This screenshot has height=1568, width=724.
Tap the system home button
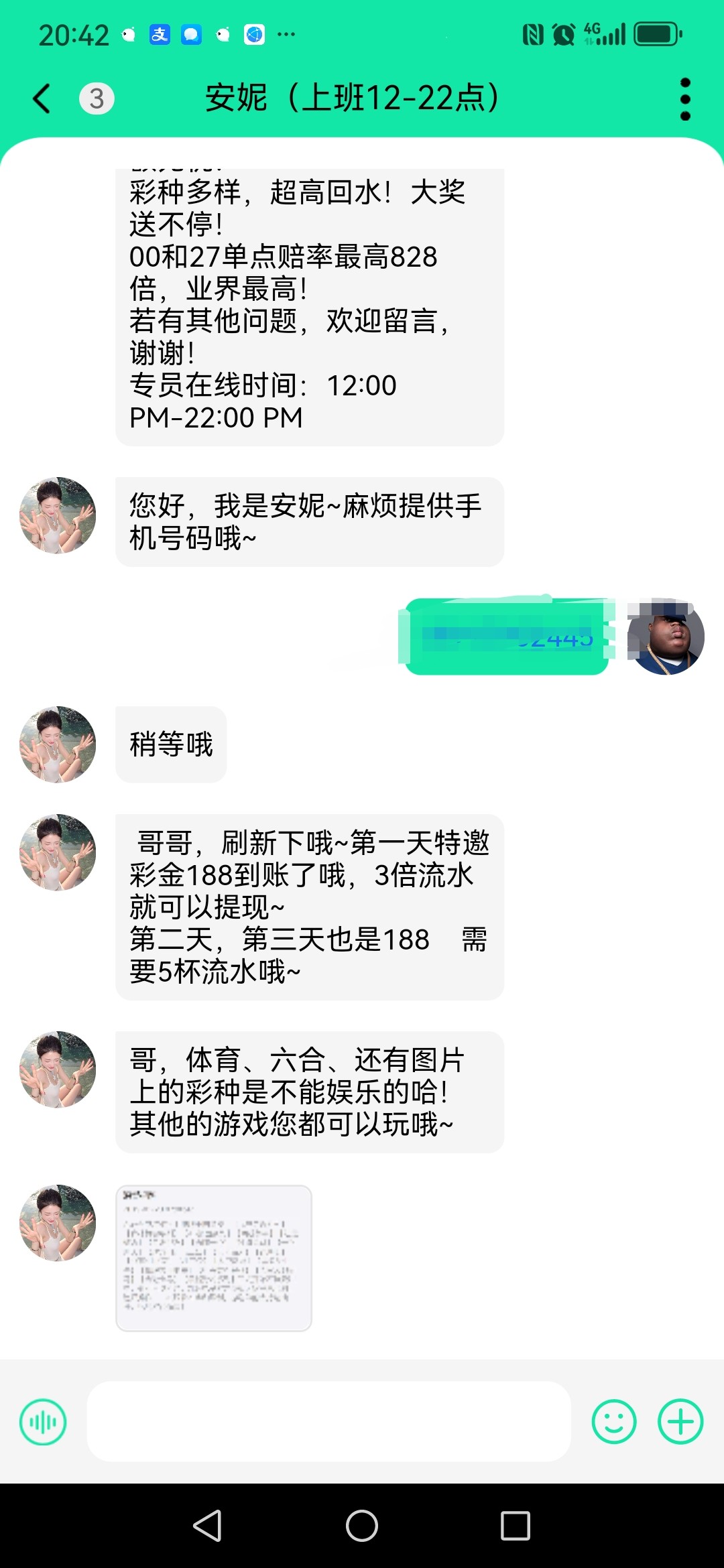coord(362,1526)
